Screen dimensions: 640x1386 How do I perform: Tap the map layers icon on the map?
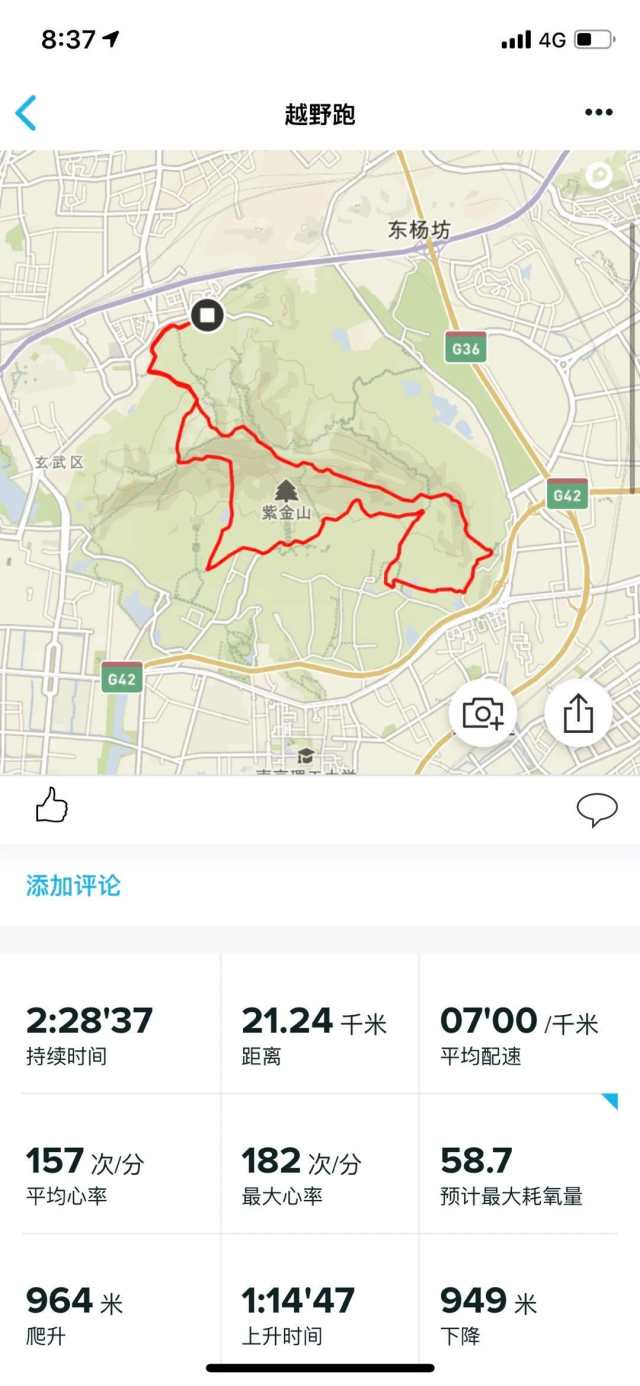click(598, 176)
